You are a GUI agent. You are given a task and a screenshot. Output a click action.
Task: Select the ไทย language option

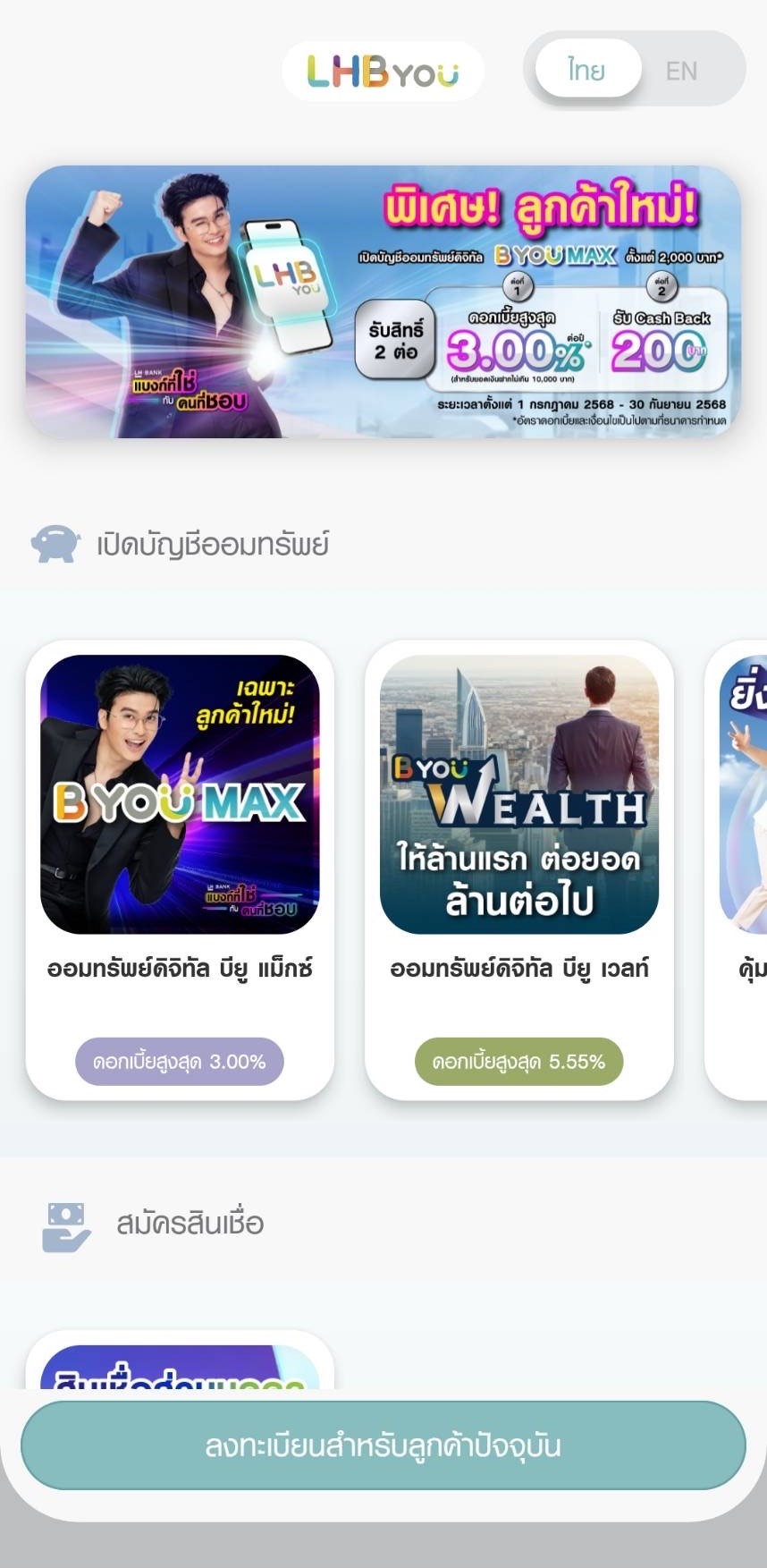(x=586, y=70)
